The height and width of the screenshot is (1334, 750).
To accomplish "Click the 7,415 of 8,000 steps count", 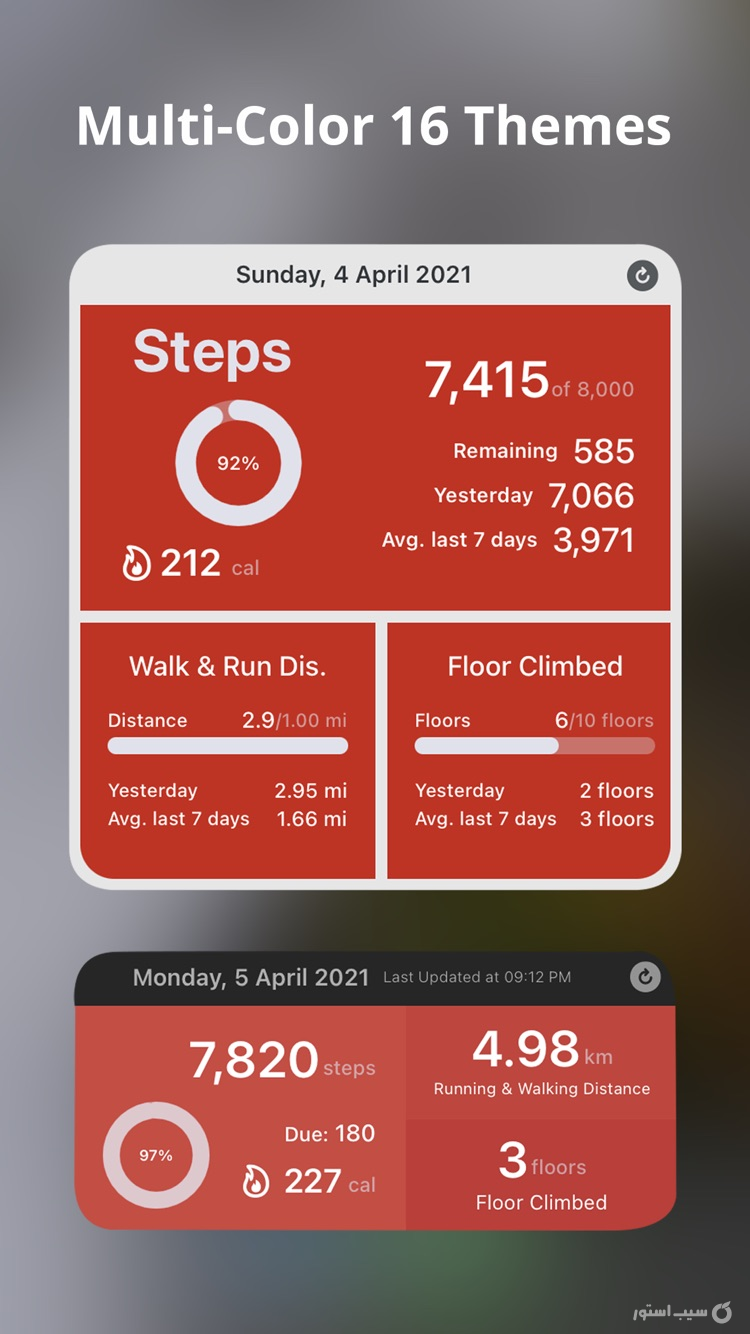I will pyautogui.click(x=530, y=381).
